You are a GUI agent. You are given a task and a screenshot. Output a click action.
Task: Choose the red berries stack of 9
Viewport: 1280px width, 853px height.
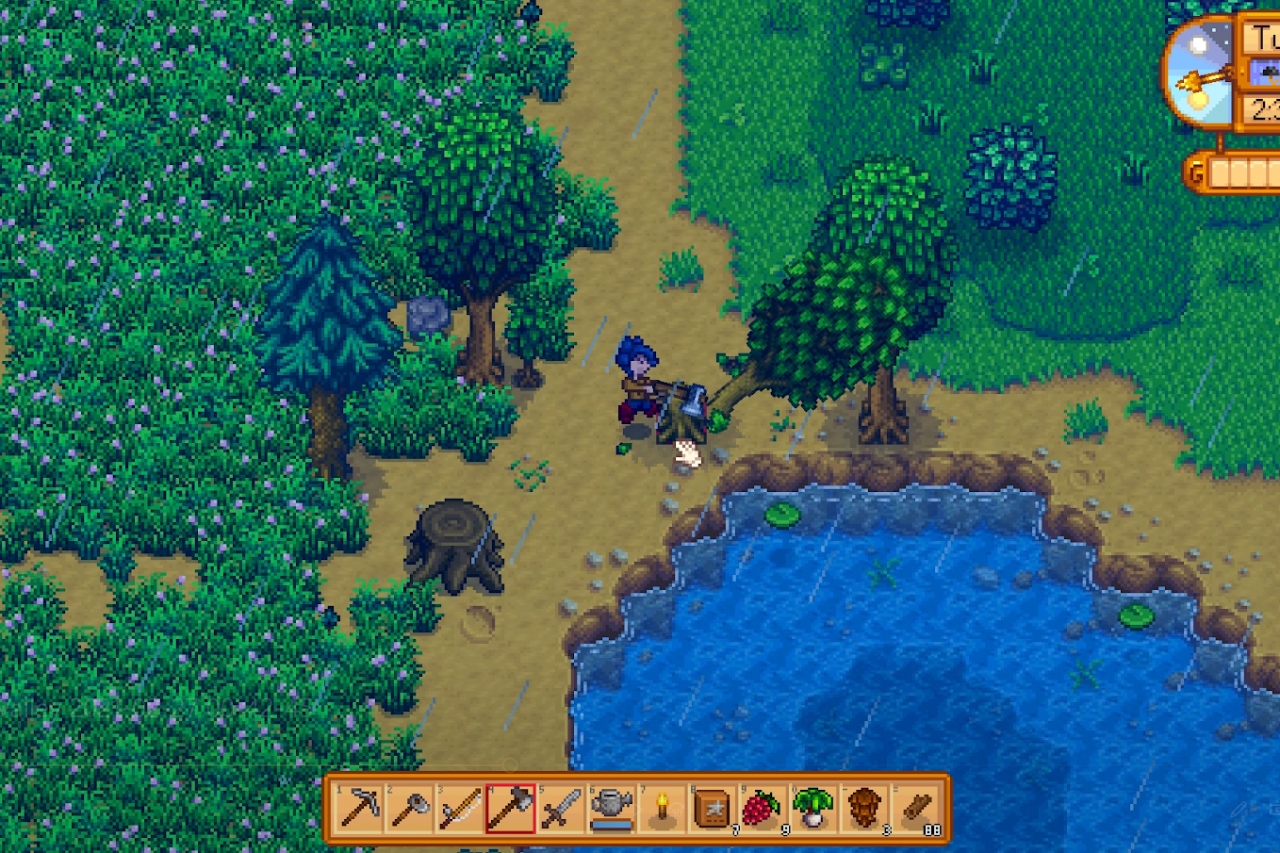point(762,808)
